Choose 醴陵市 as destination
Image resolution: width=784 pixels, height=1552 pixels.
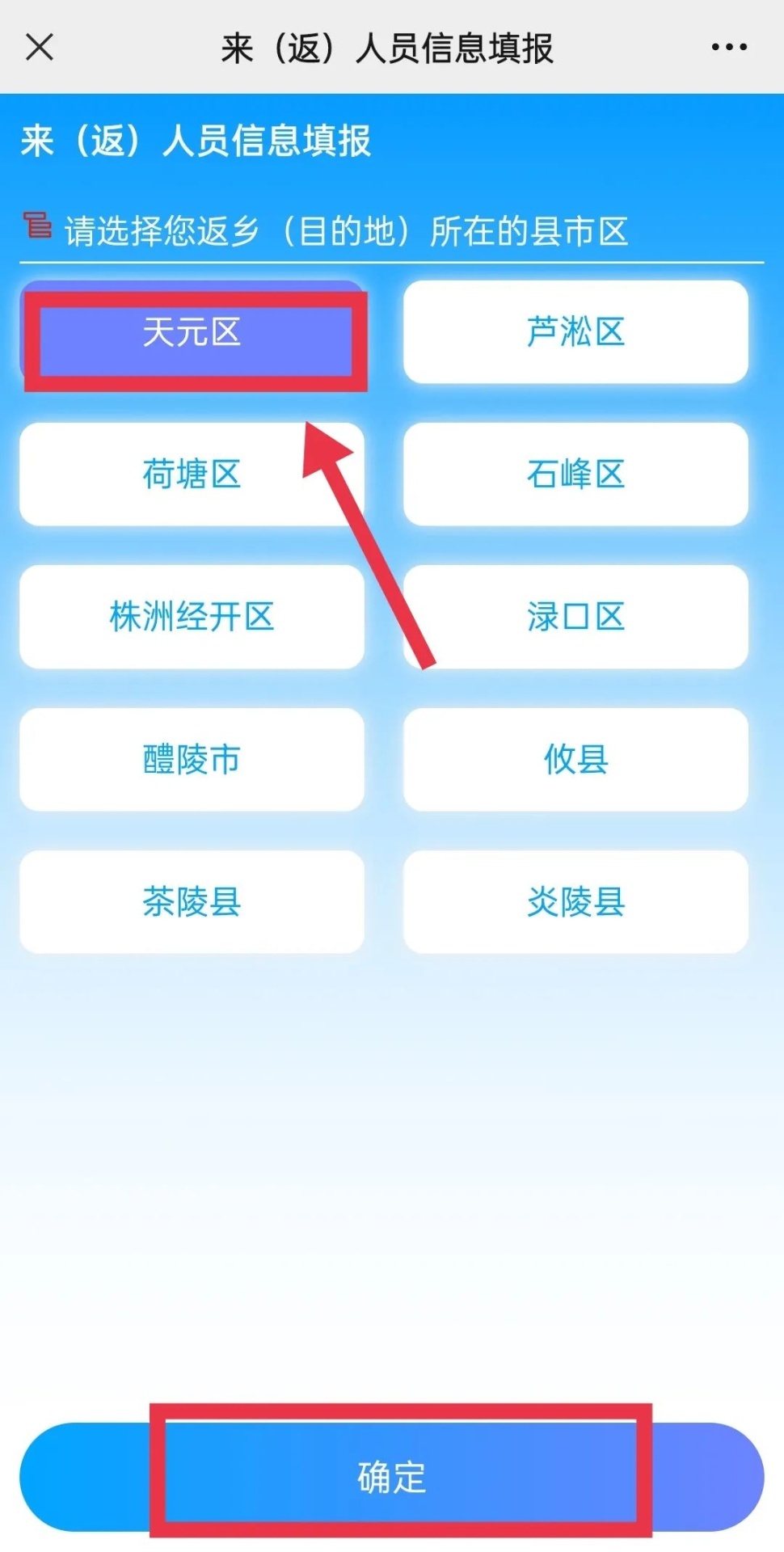[192, 759]
